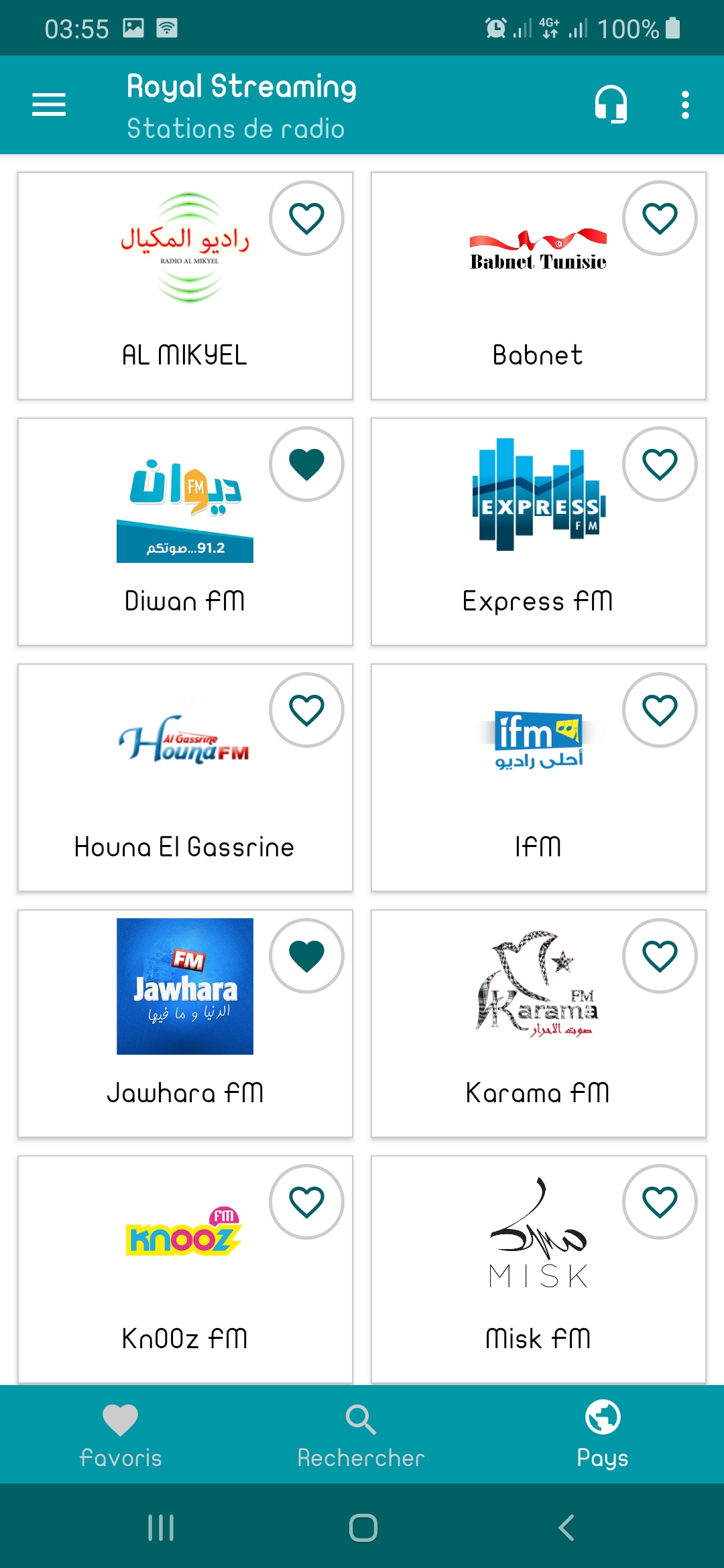This screenshot has height=1568, width=724.
Task: Open the Misk FM station
Action: click(x=538, y=1293)
